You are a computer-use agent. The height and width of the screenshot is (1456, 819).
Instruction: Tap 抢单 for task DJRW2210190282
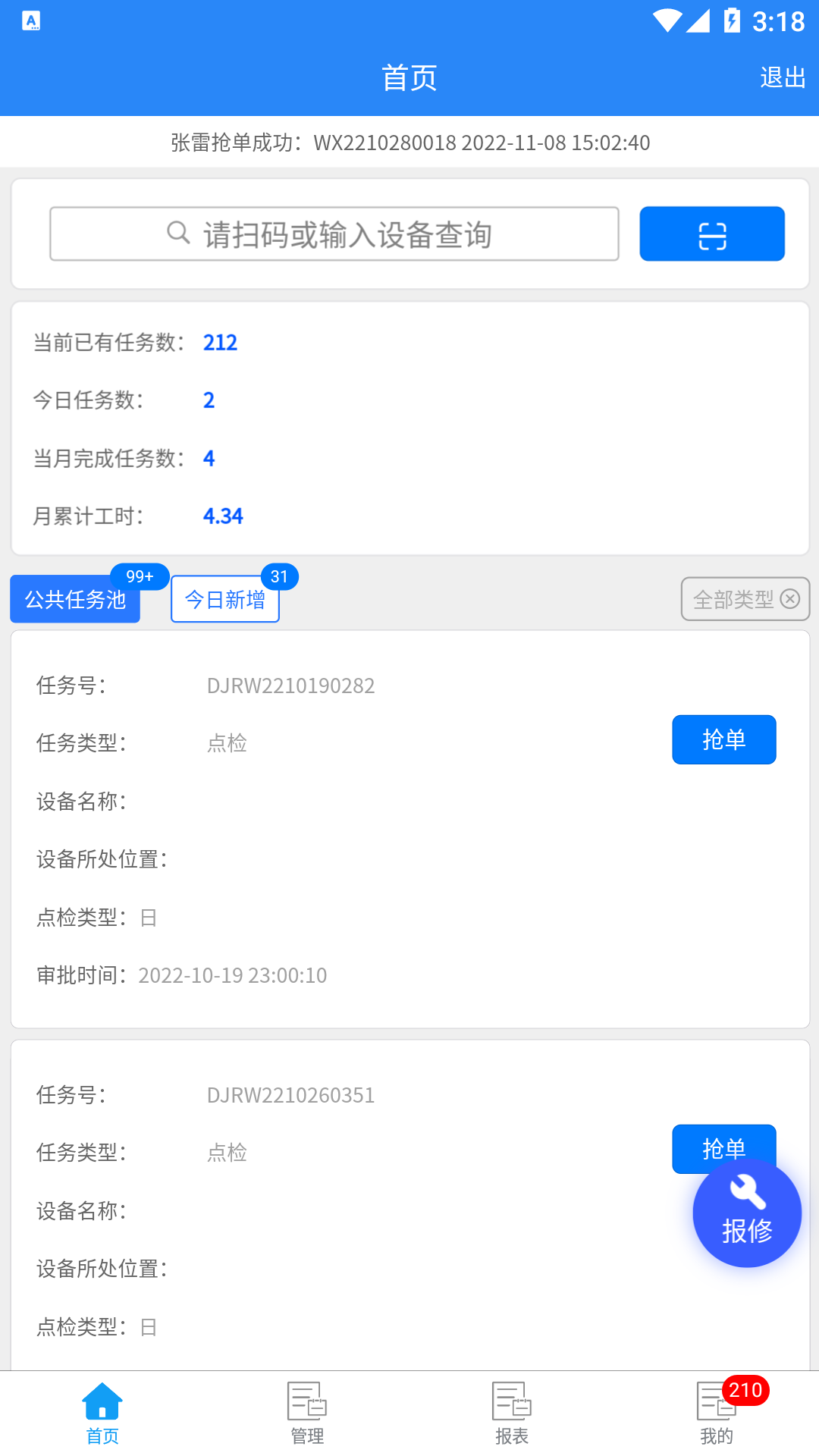click(x=723, y=739)
